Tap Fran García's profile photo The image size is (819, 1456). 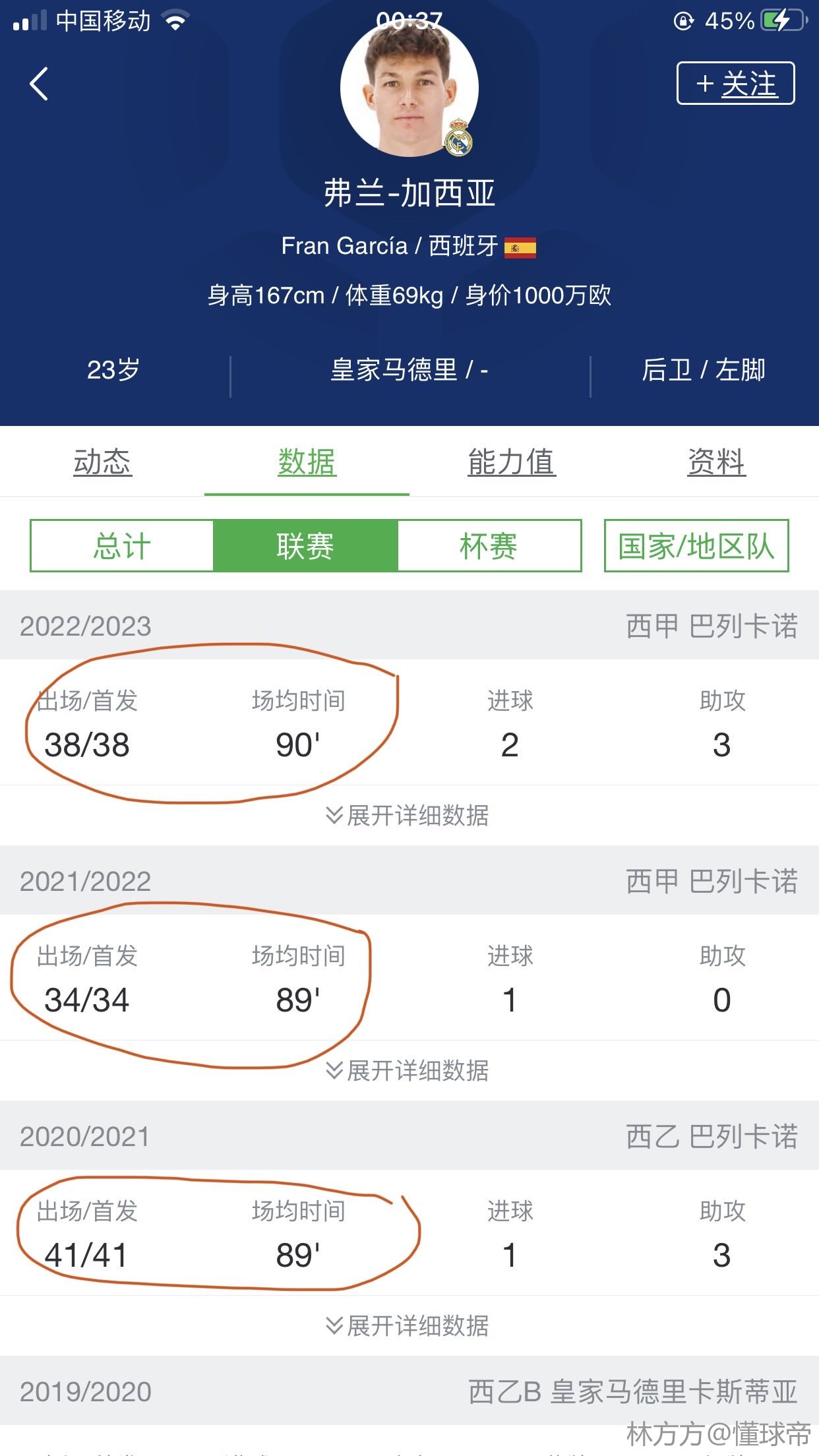(x=409, y=89)
